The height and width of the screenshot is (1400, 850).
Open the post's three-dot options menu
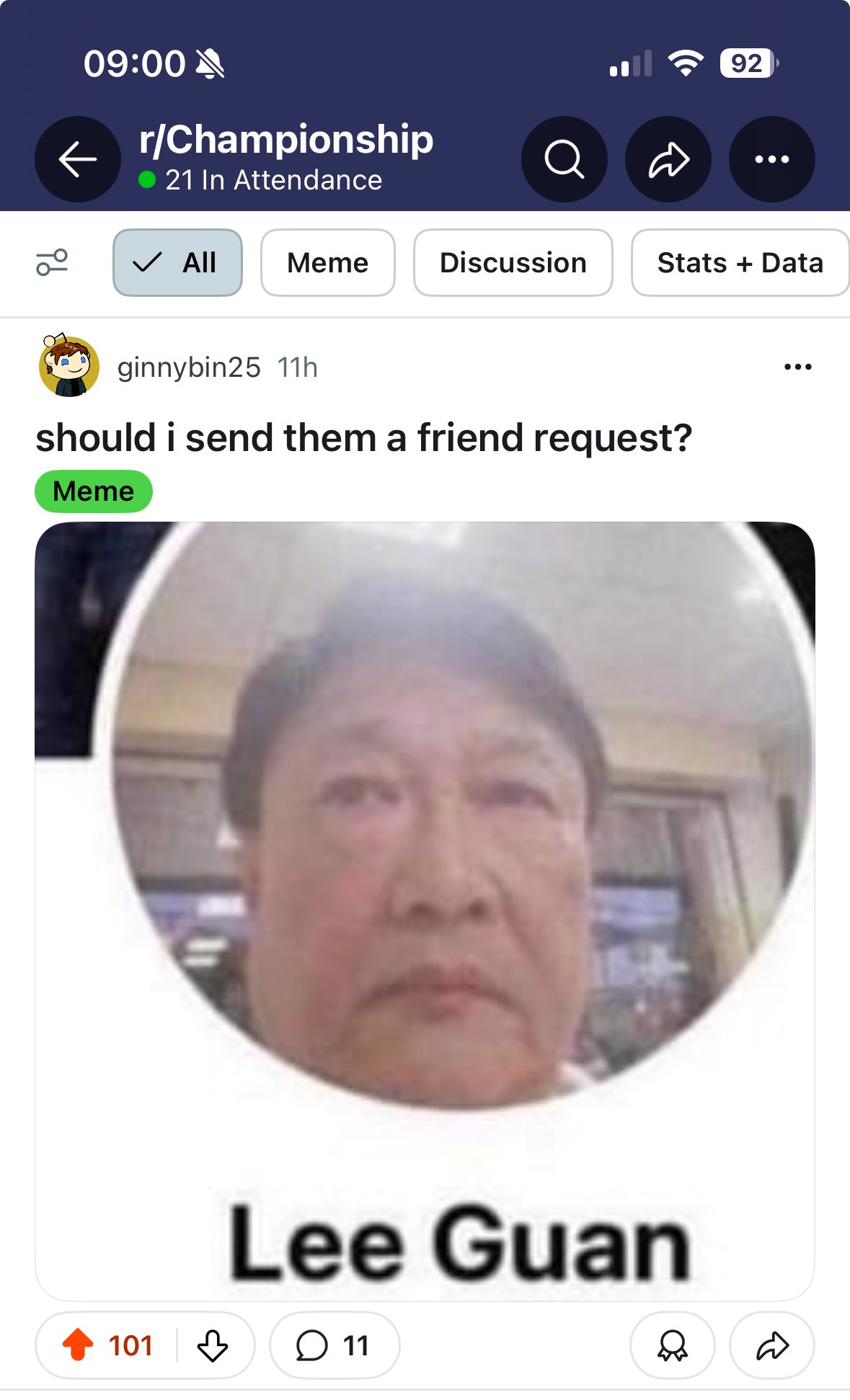coord(798,367)
